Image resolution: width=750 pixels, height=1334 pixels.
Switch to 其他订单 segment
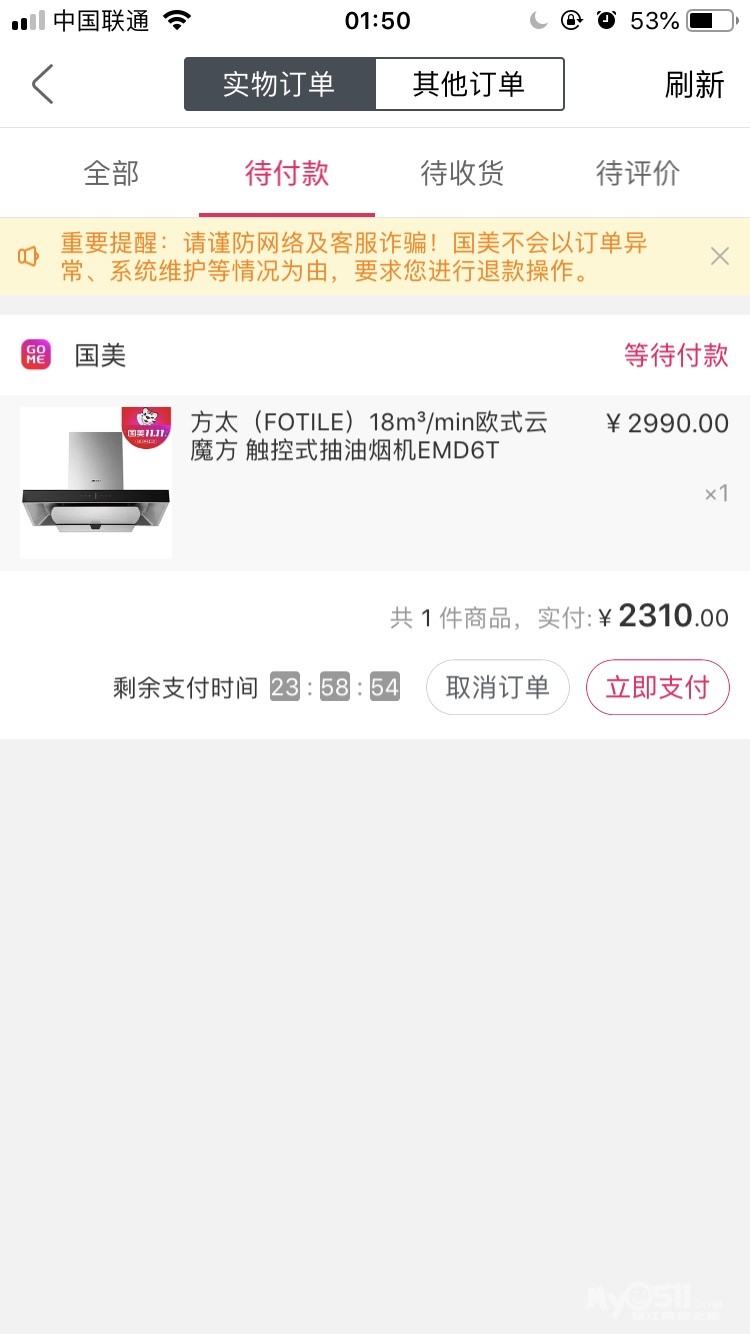point(469,84)
